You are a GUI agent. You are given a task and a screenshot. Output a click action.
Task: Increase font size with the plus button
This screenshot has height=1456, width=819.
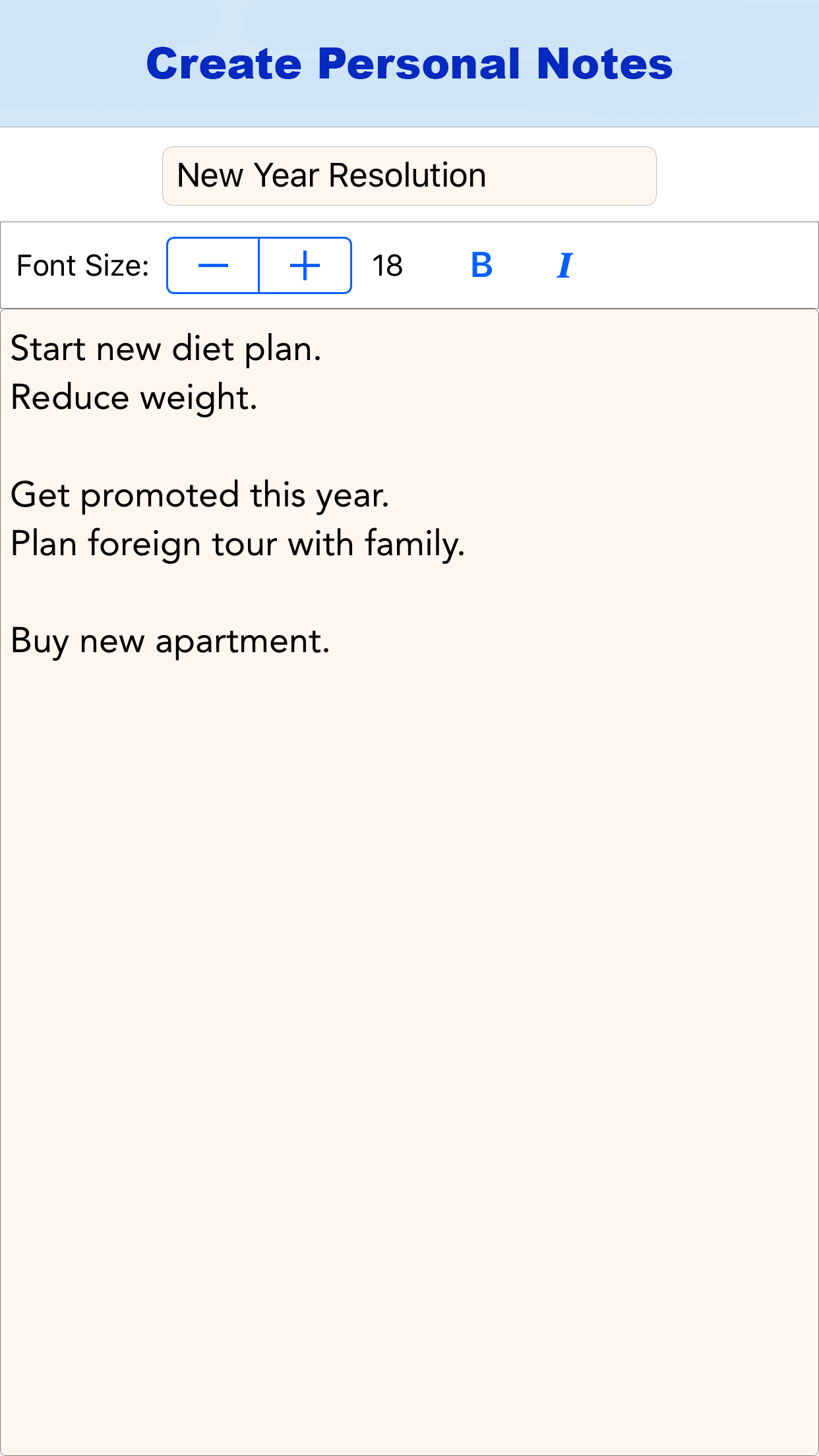(x=304, y=265)
